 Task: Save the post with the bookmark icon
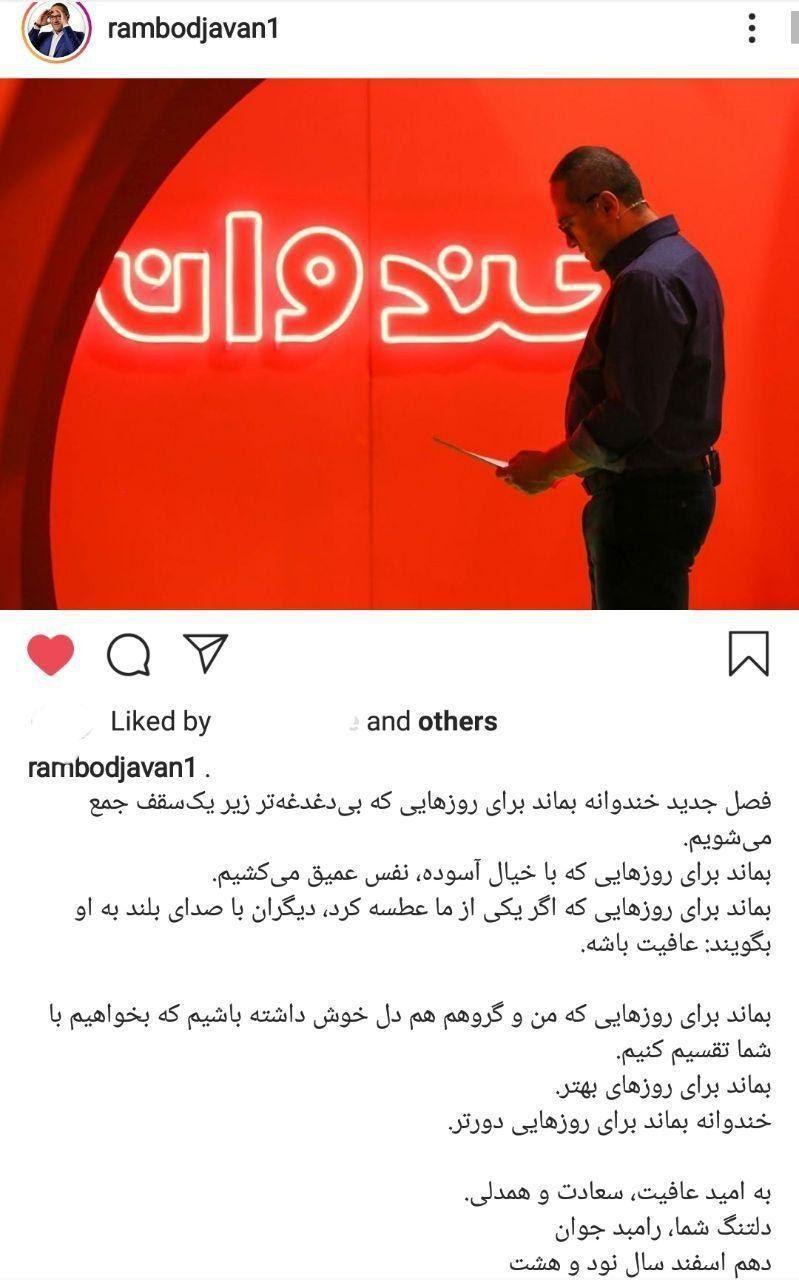[x=748, y=653]
